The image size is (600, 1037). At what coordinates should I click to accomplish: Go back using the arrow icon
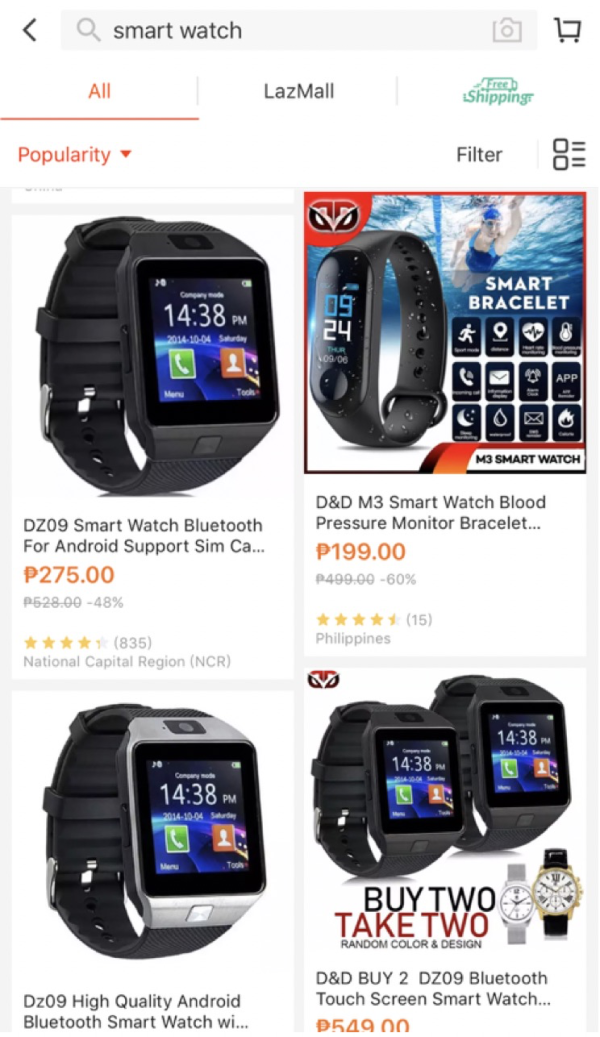click(x=30, y=31)
